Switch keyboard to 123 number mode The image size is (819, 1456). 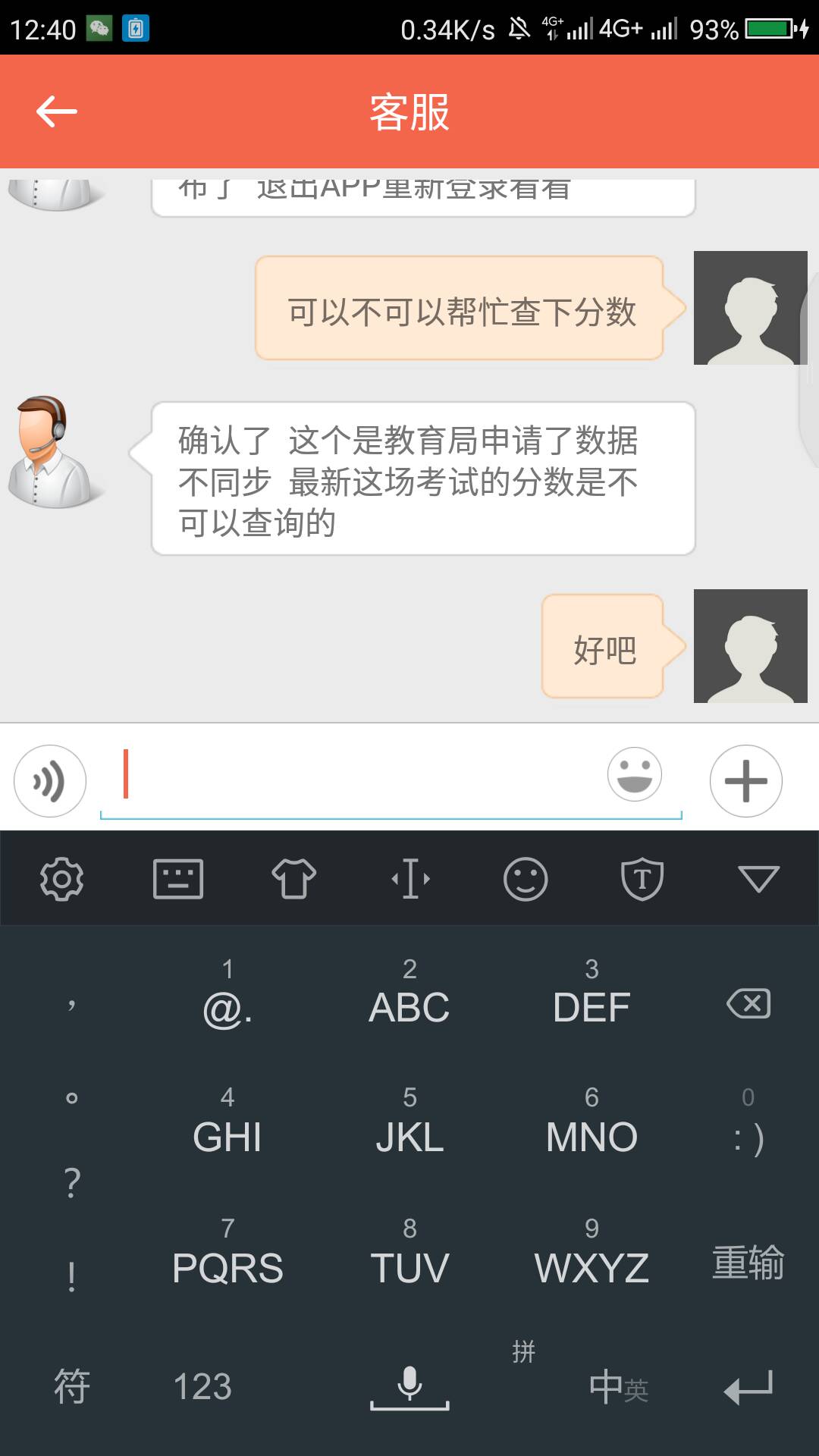tap(202, 1387)
